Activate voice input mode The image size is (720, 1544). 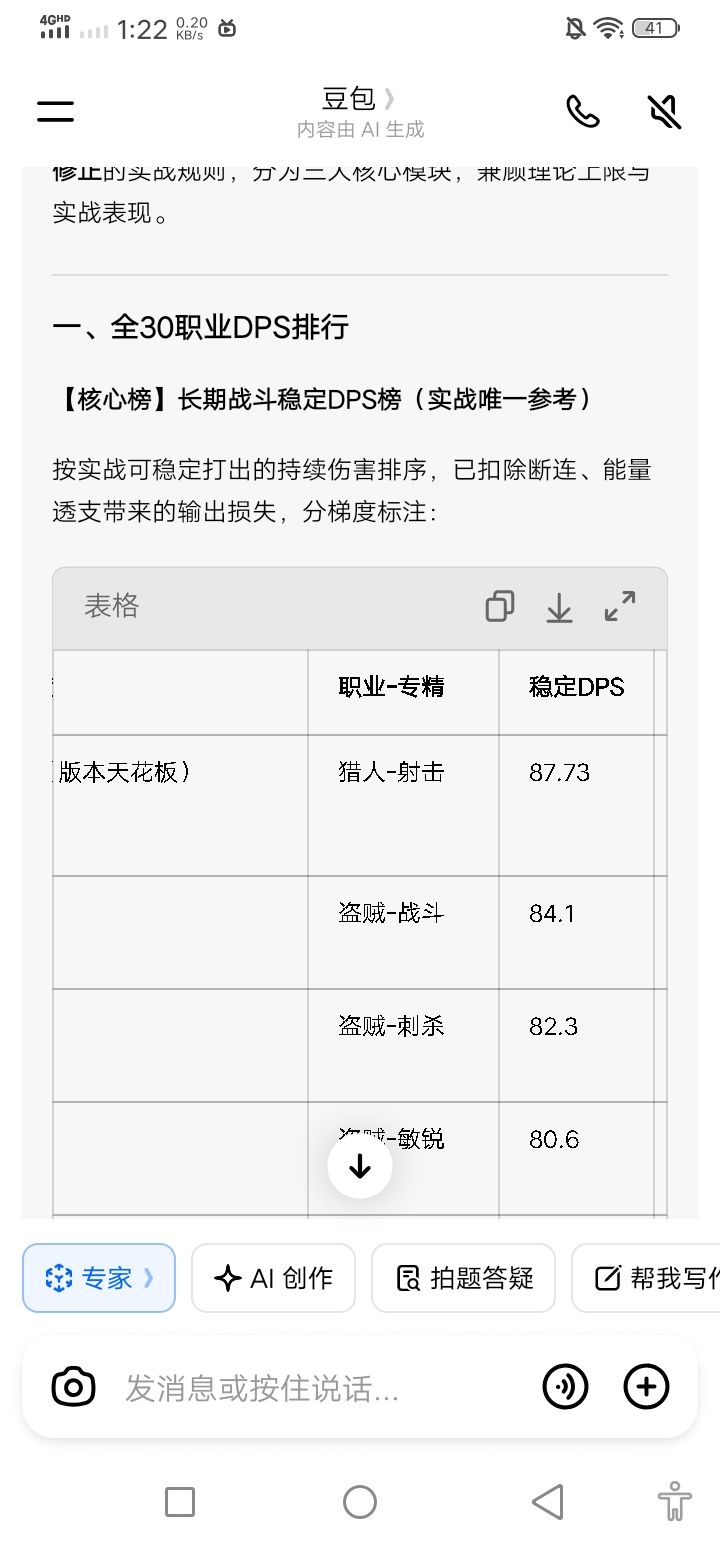click(x=566, y=1387)
